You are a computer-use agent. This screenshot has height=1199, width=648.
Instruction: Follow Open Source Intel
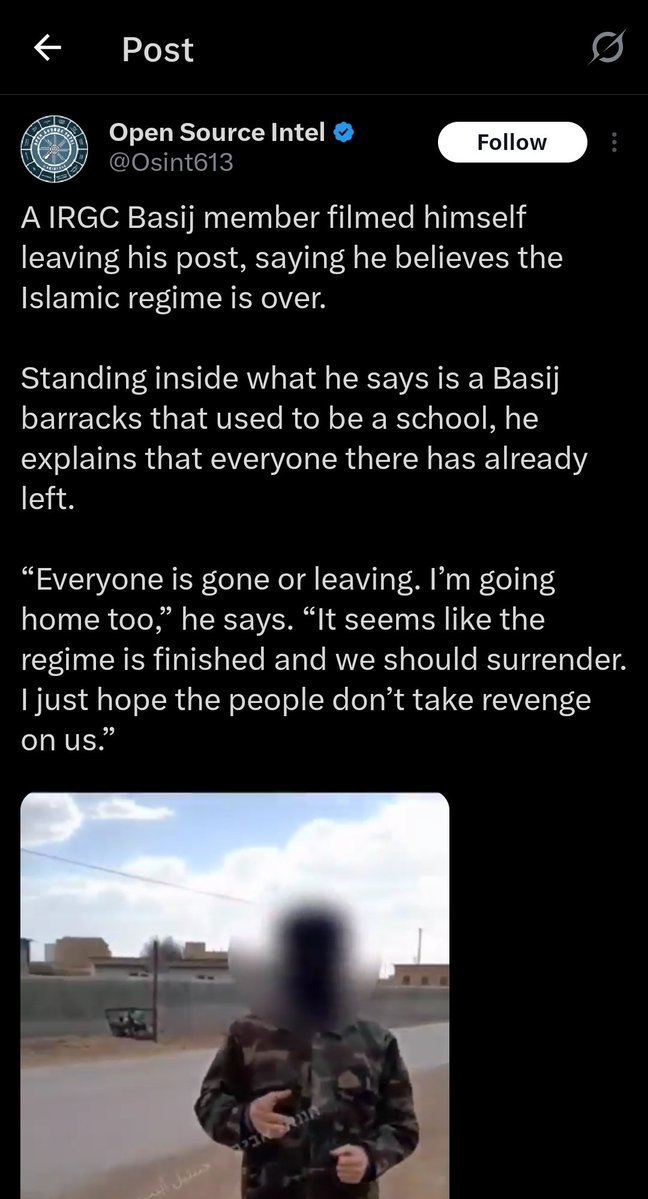pos(512,143)
